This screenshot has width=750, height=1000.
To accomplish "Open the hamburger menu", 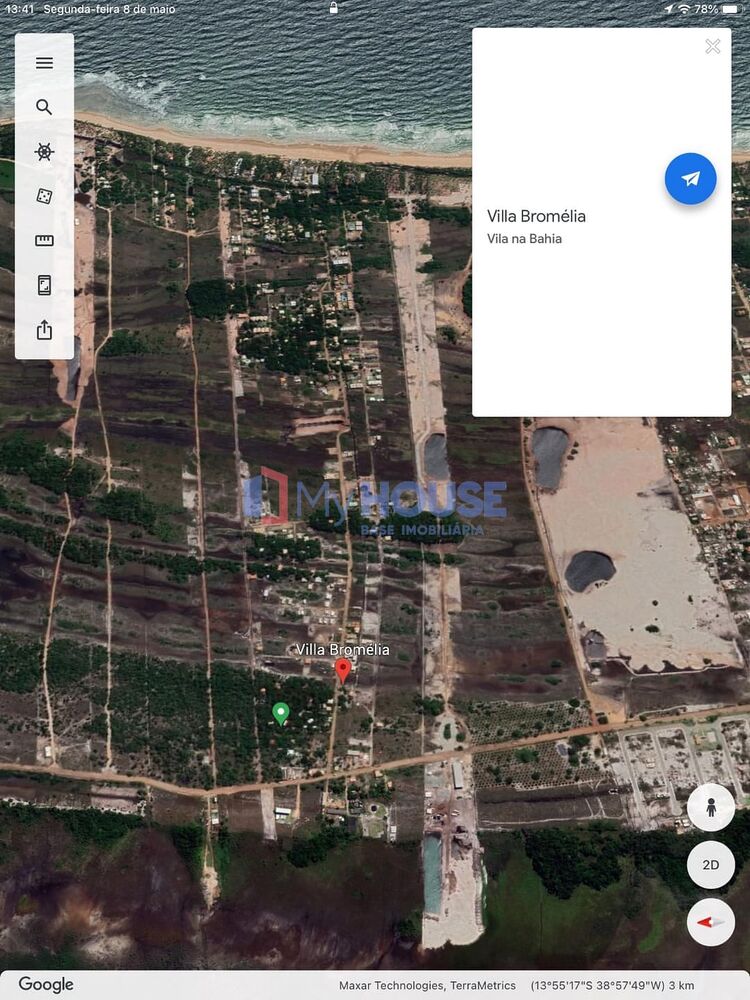I will (44, 63).
